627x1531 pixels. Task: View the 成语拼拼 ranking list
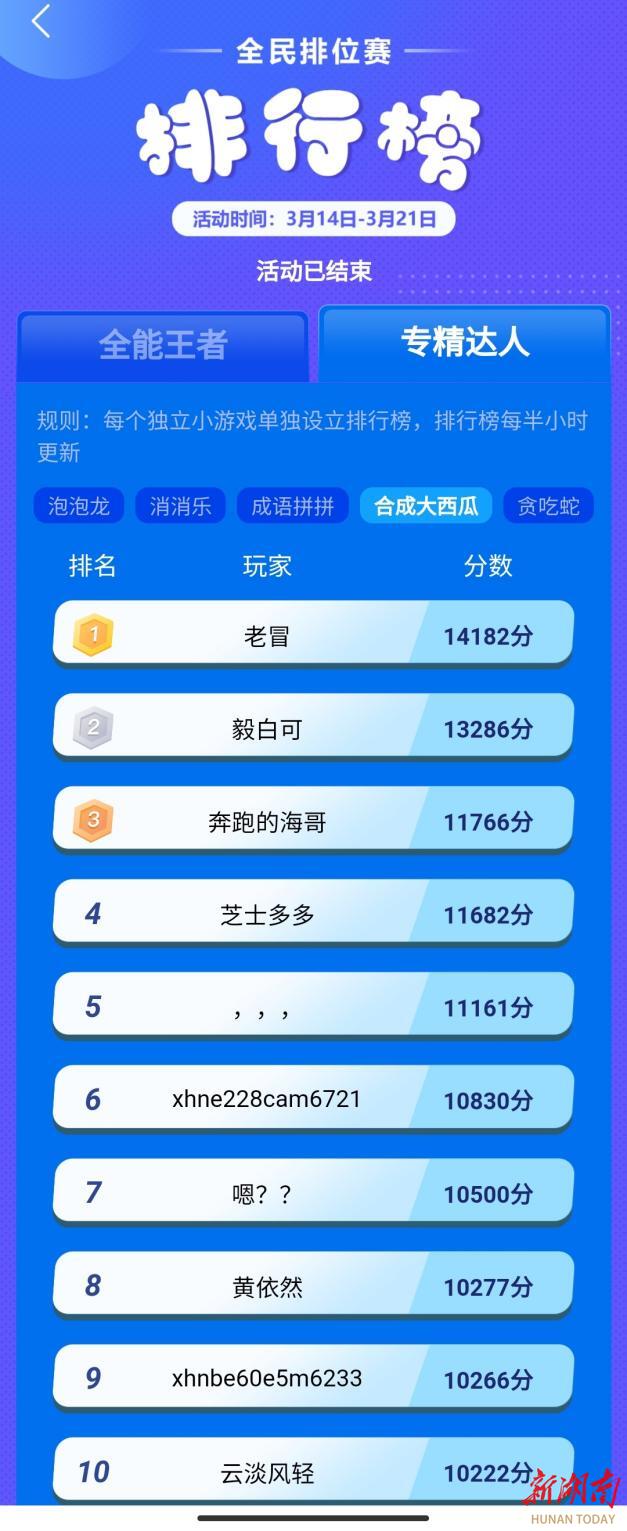tap(292, 506)
